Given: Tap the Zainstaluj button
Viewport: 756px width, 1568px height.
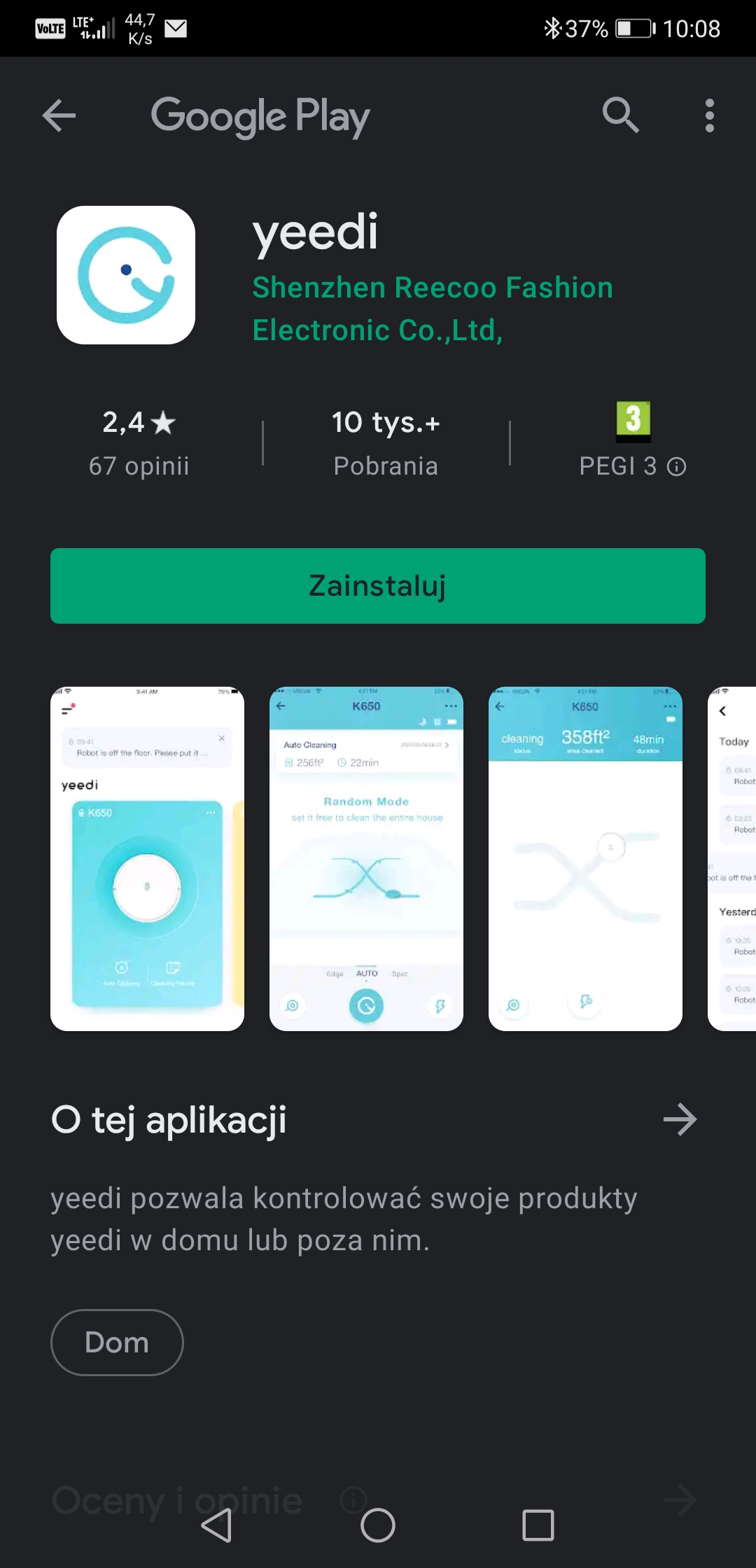Looking at the screenshot, I should click(378, 586).
